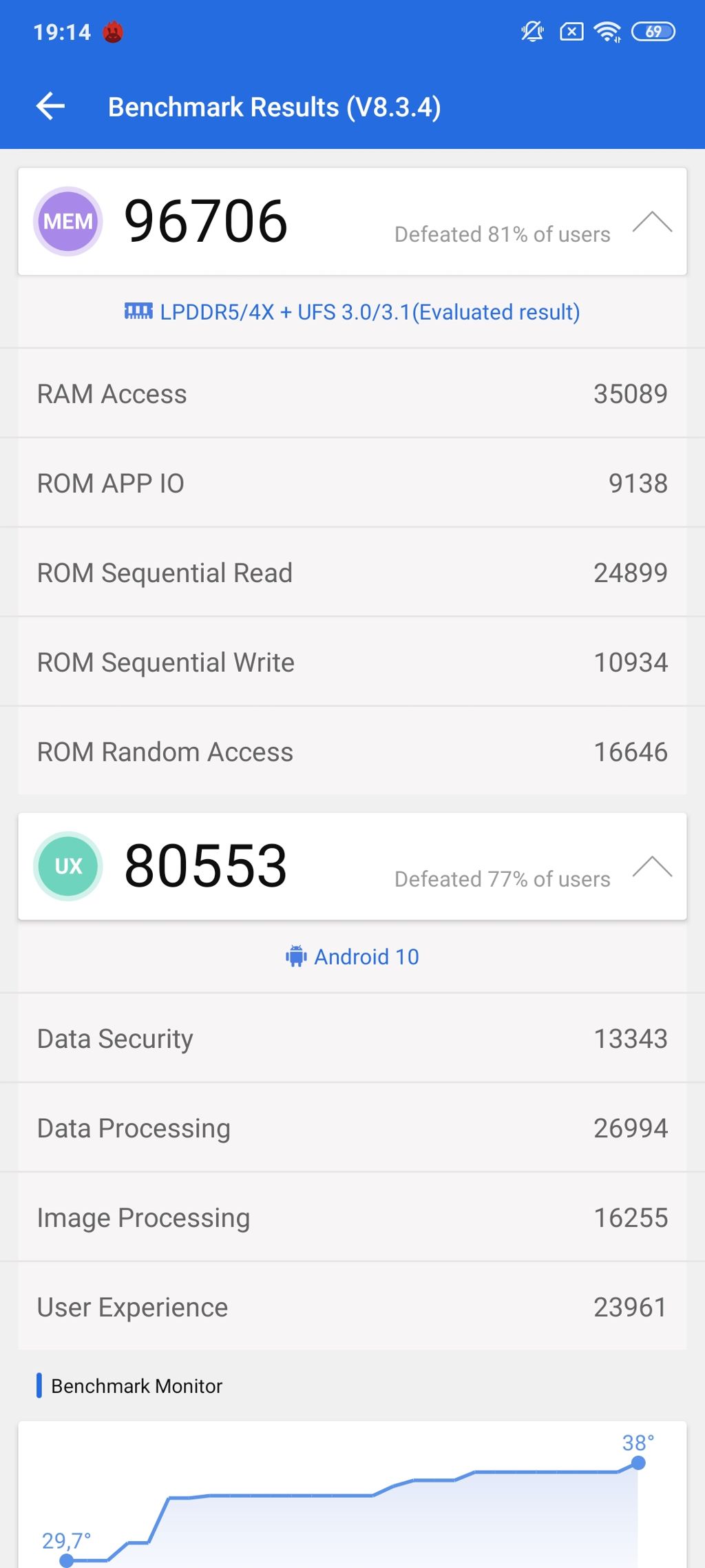Collapse the MEM score section
Image resolution: width=705 pixels, height=1568 pixels.
coord(651,223)
